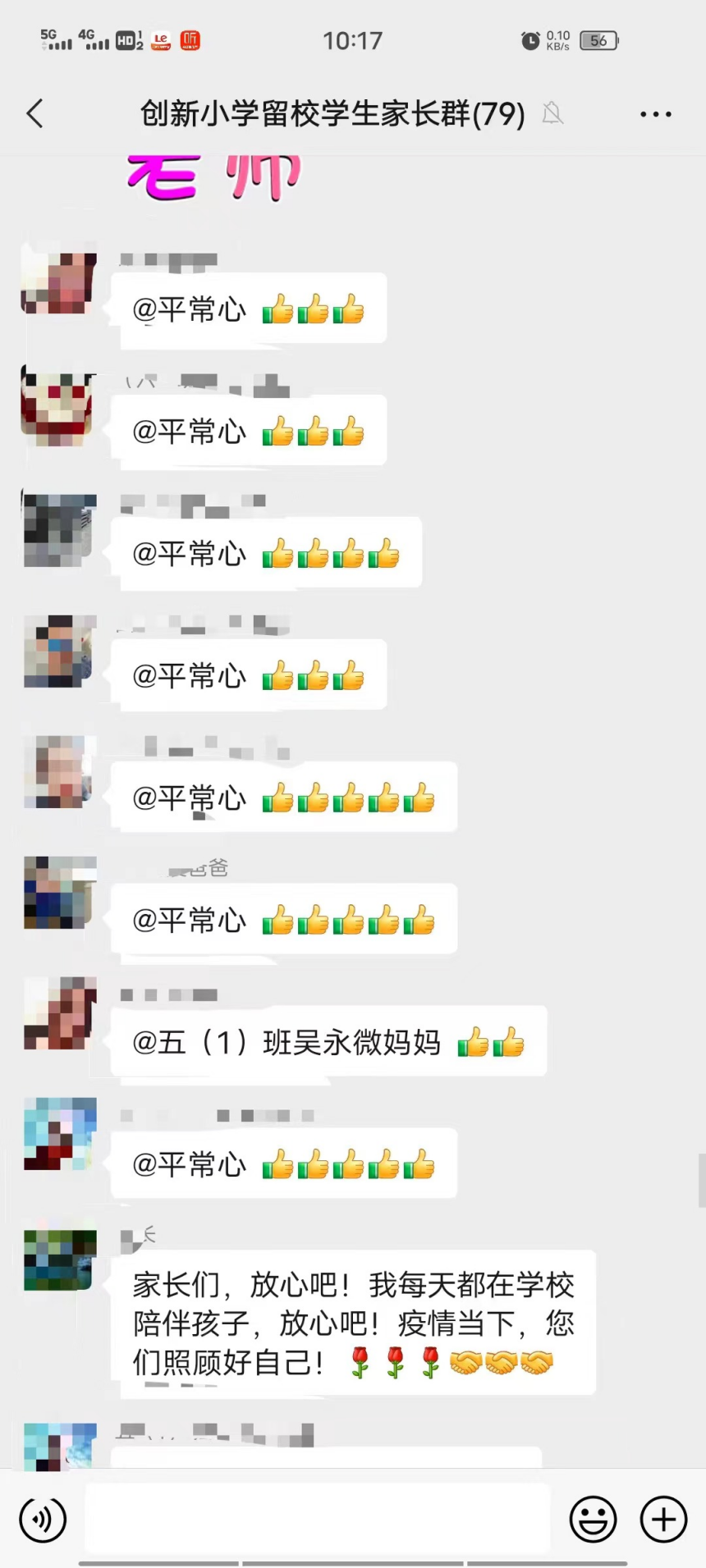Open avatar of sender mentioning 五（1）班吴永微妈妈
The height and width of the screenshot is (1568, 706).
pyautogui.click(x=60, y=1013)
